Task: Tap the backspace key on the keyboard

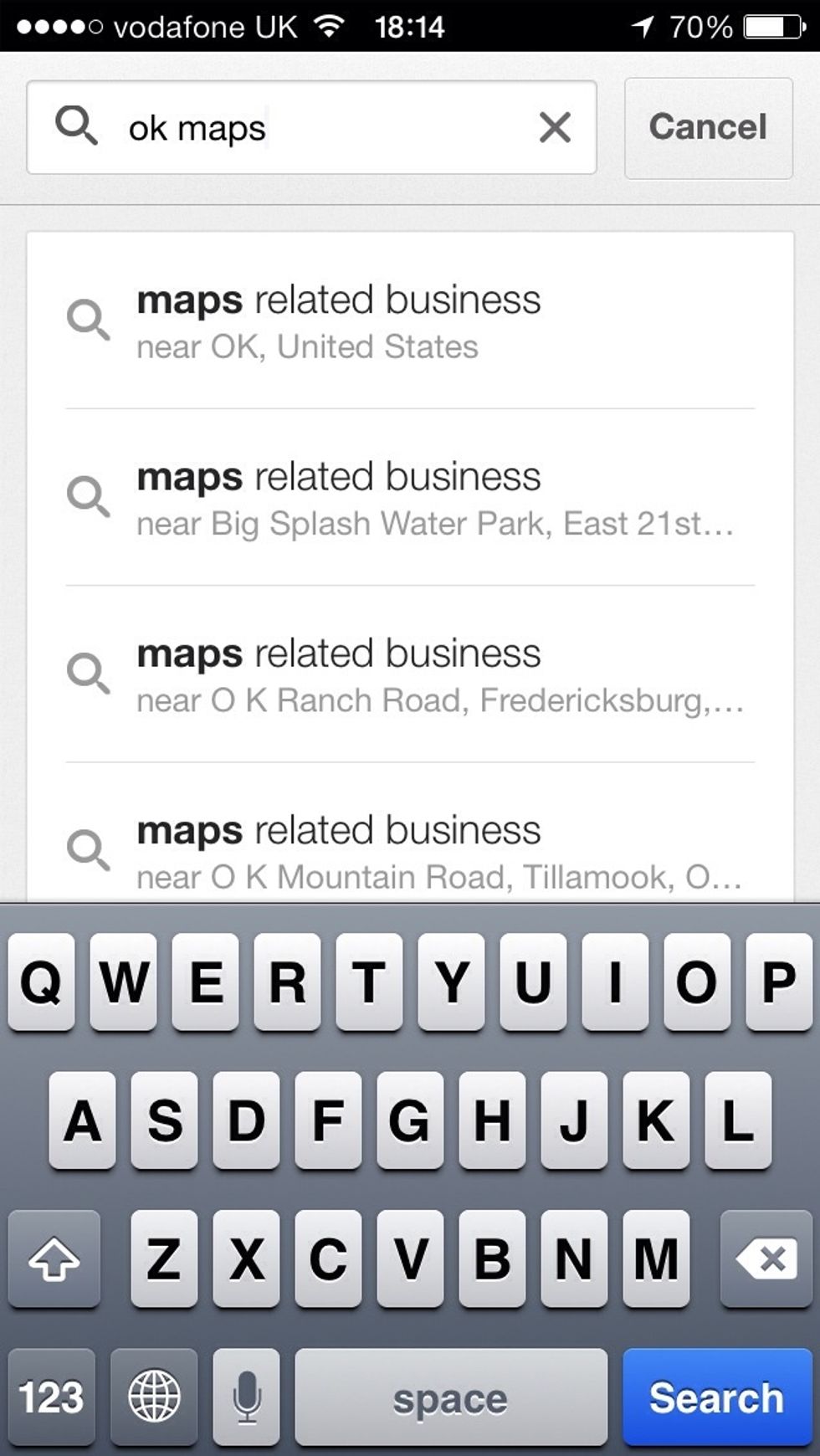Action: point(766,1259)
